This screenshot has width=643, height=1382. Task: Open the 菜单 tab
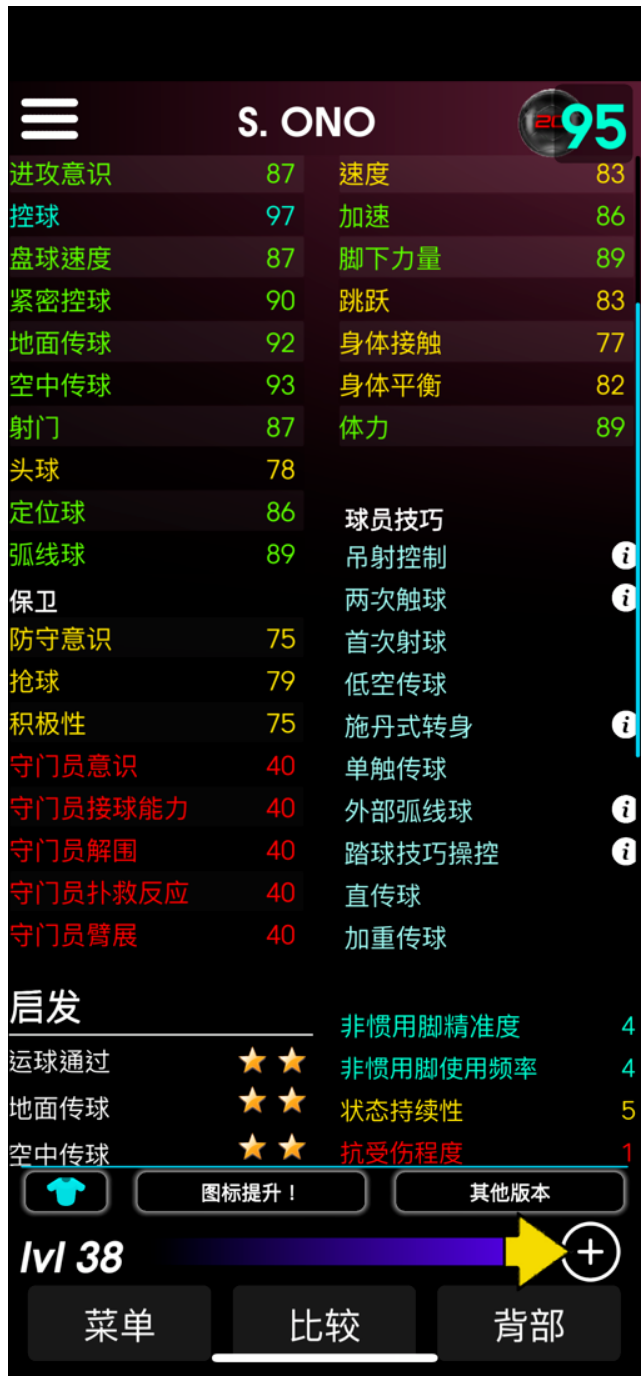click(119, 1325)
